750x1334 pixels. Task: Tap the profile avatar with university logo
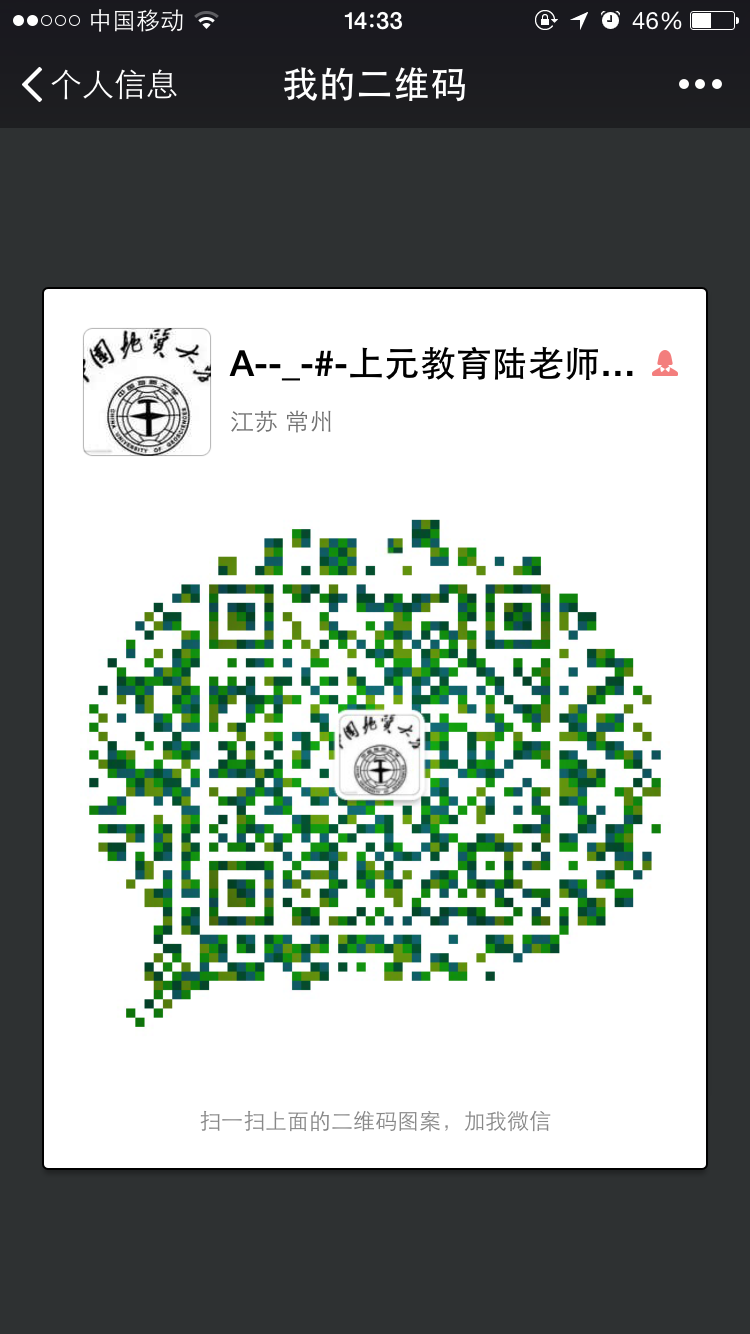click(145, 392)
